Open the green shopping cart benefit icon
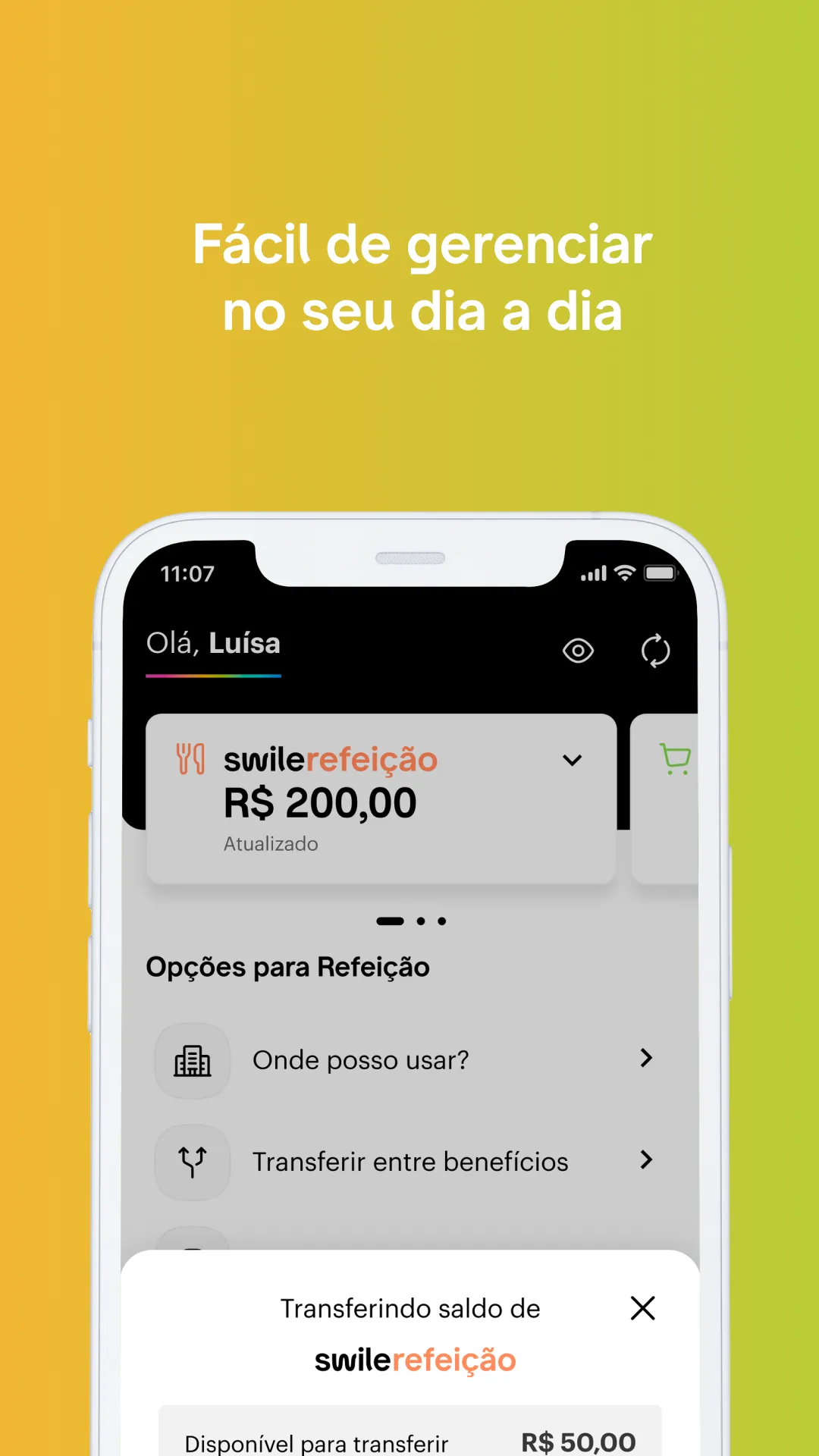 673,758
